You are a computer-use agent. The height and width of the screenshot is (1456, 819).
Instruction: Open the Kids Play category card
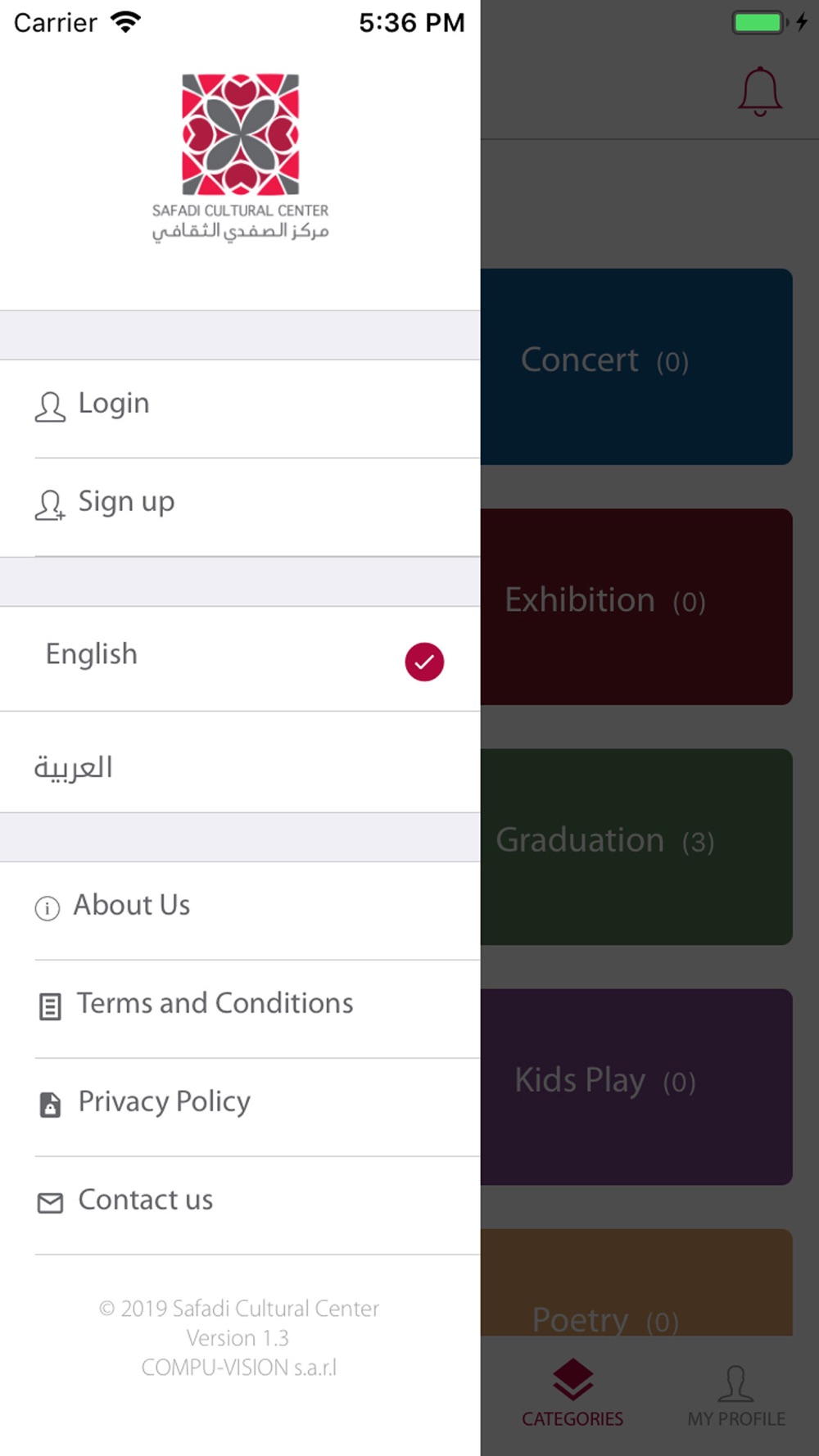(x=636, y=1087)
